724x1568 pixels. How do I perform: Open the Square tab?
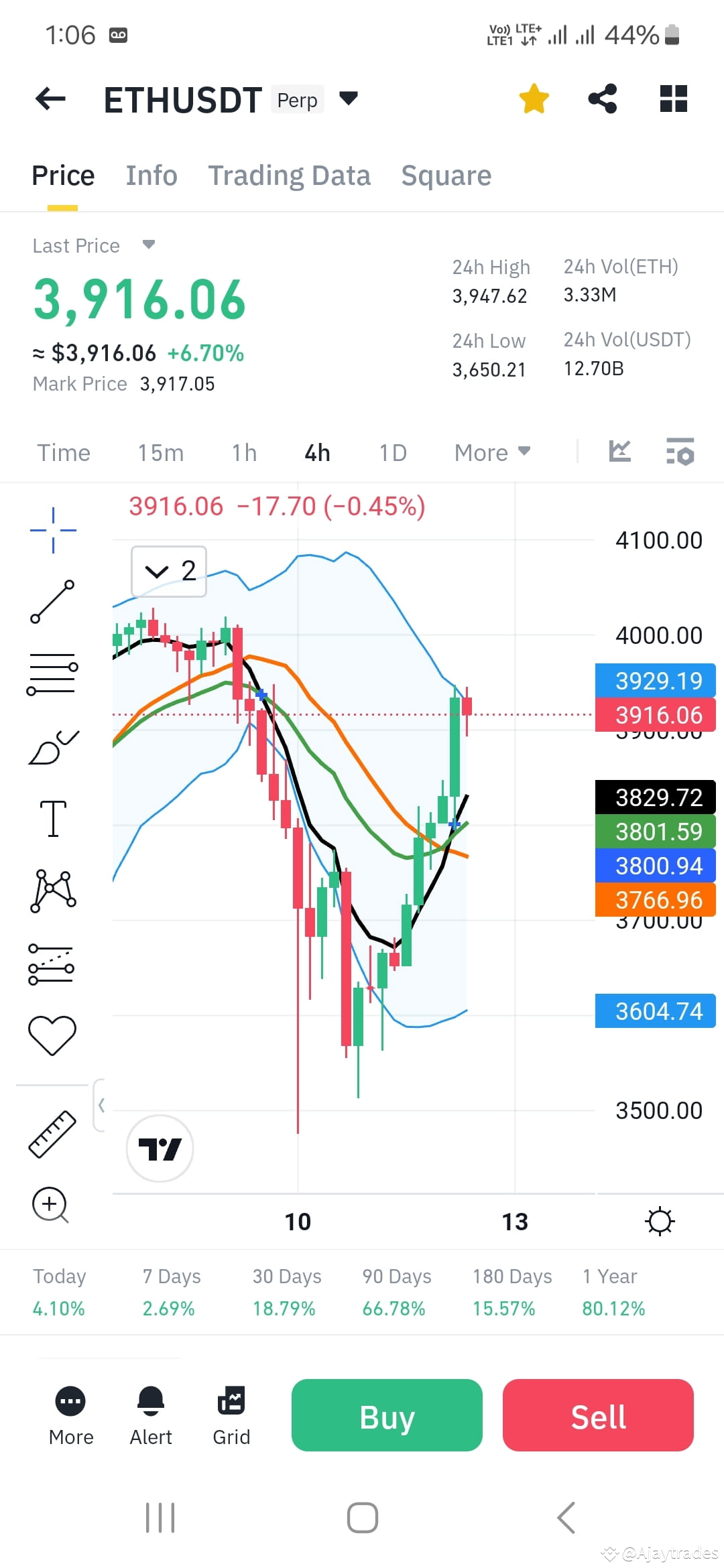pos(446,175)
